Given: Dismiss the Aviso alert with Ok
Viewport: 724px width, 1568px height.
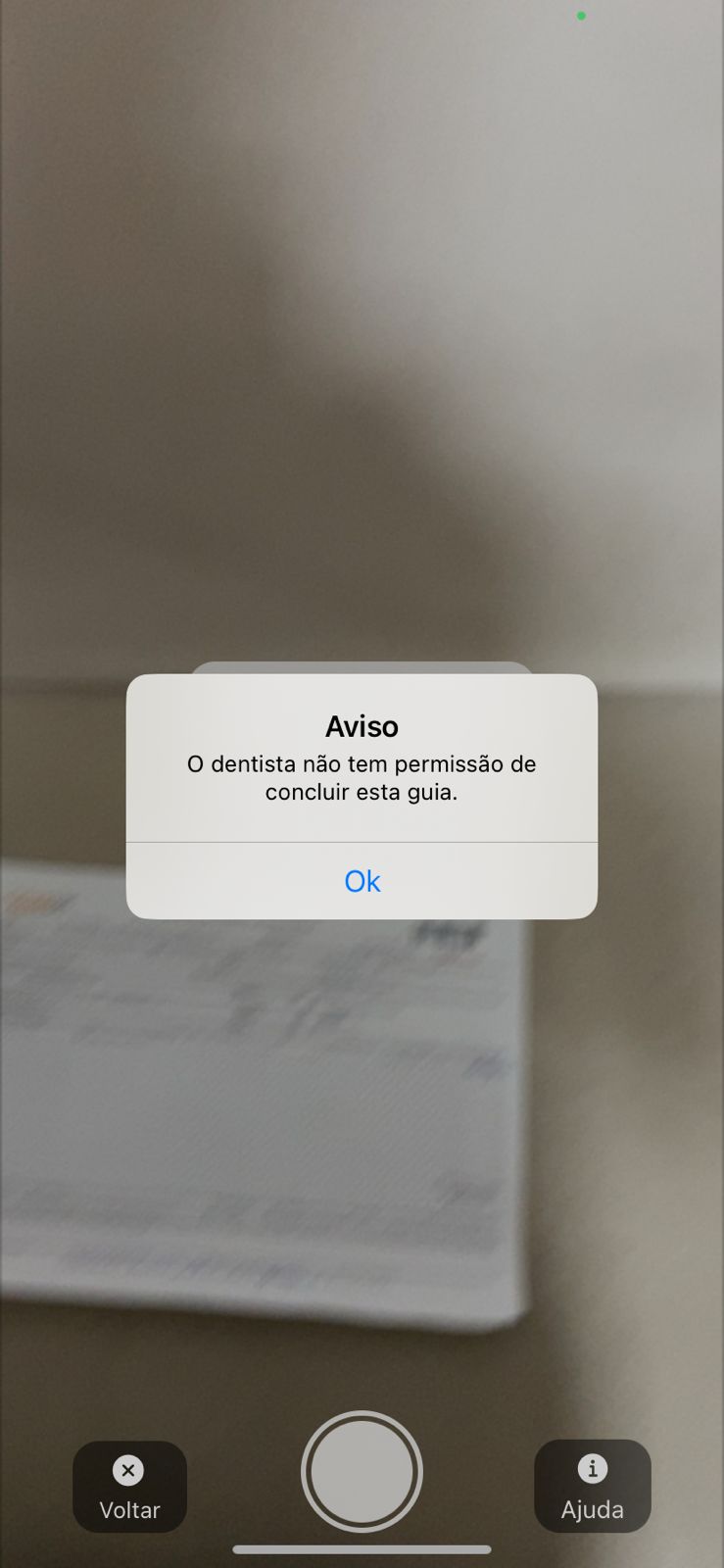Looking at the screenshot, I should click(x=362, y=880).
